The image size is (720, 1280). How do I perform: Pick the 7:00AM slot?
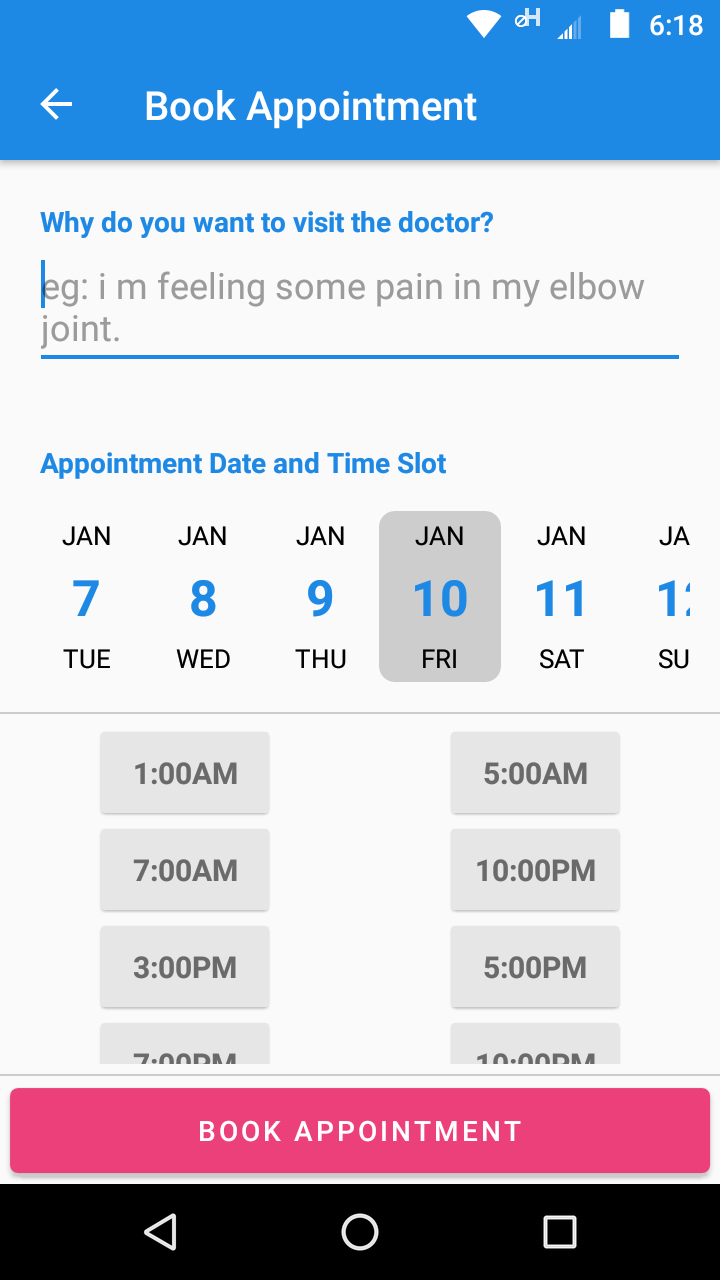click(x=185, y=870)
